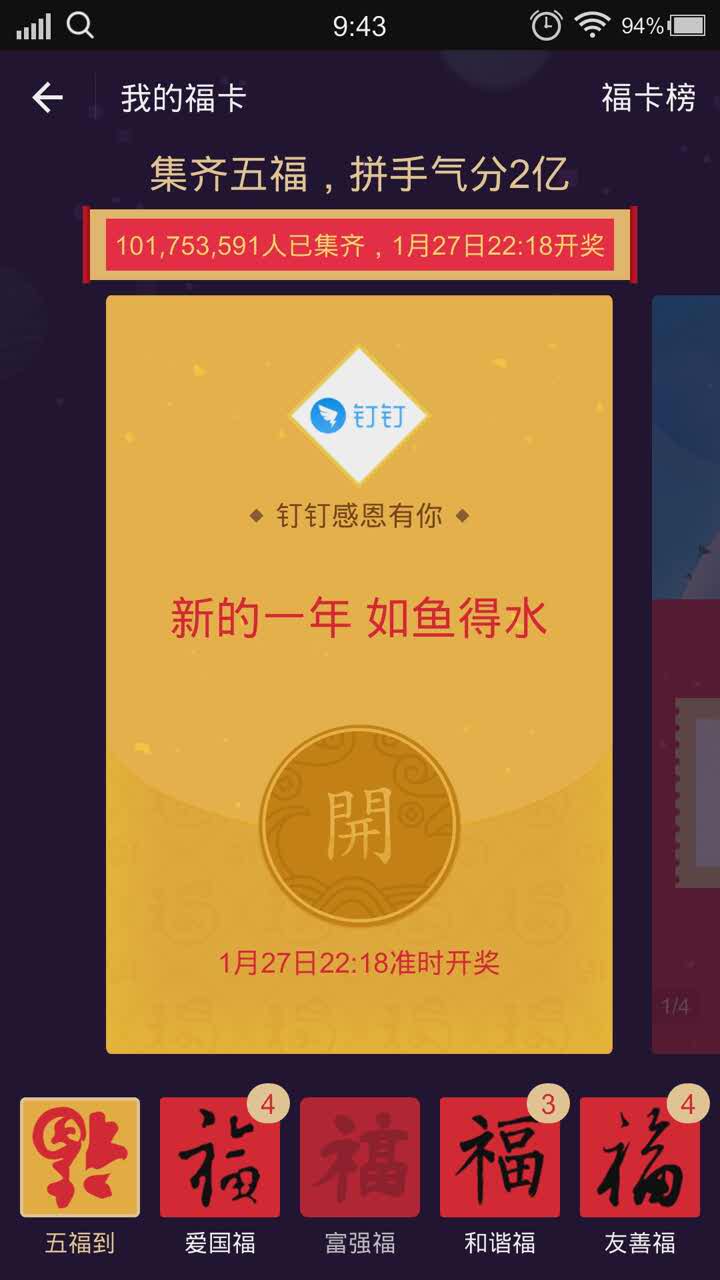Image resolution: width=720 pixels, height=1280 pixels.
Task: Select the 友善福 card
Action: (640, 1158)
